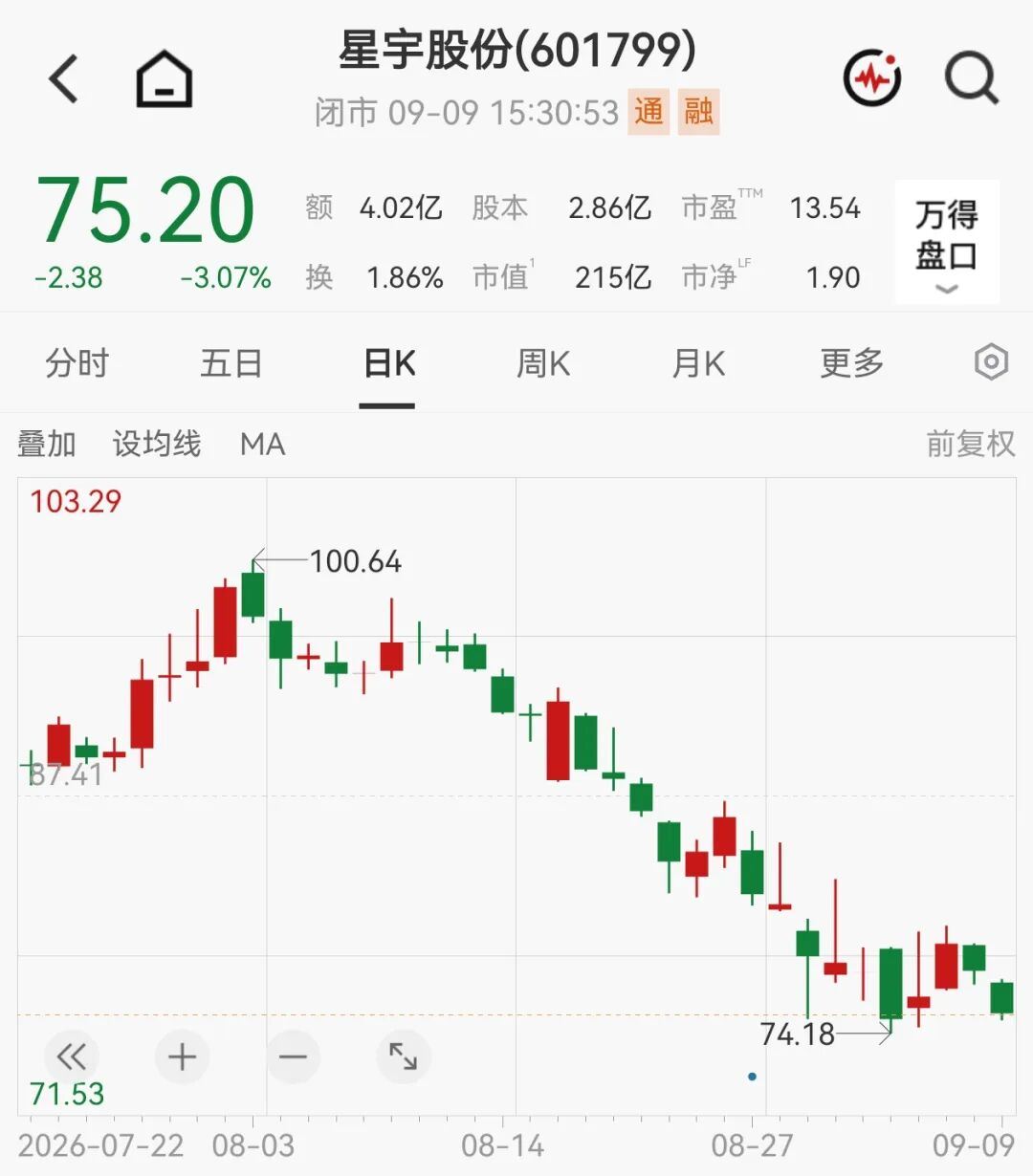The image size is (1033, 1176).
Task: Change the MA indicator
Action: [262, 444]
